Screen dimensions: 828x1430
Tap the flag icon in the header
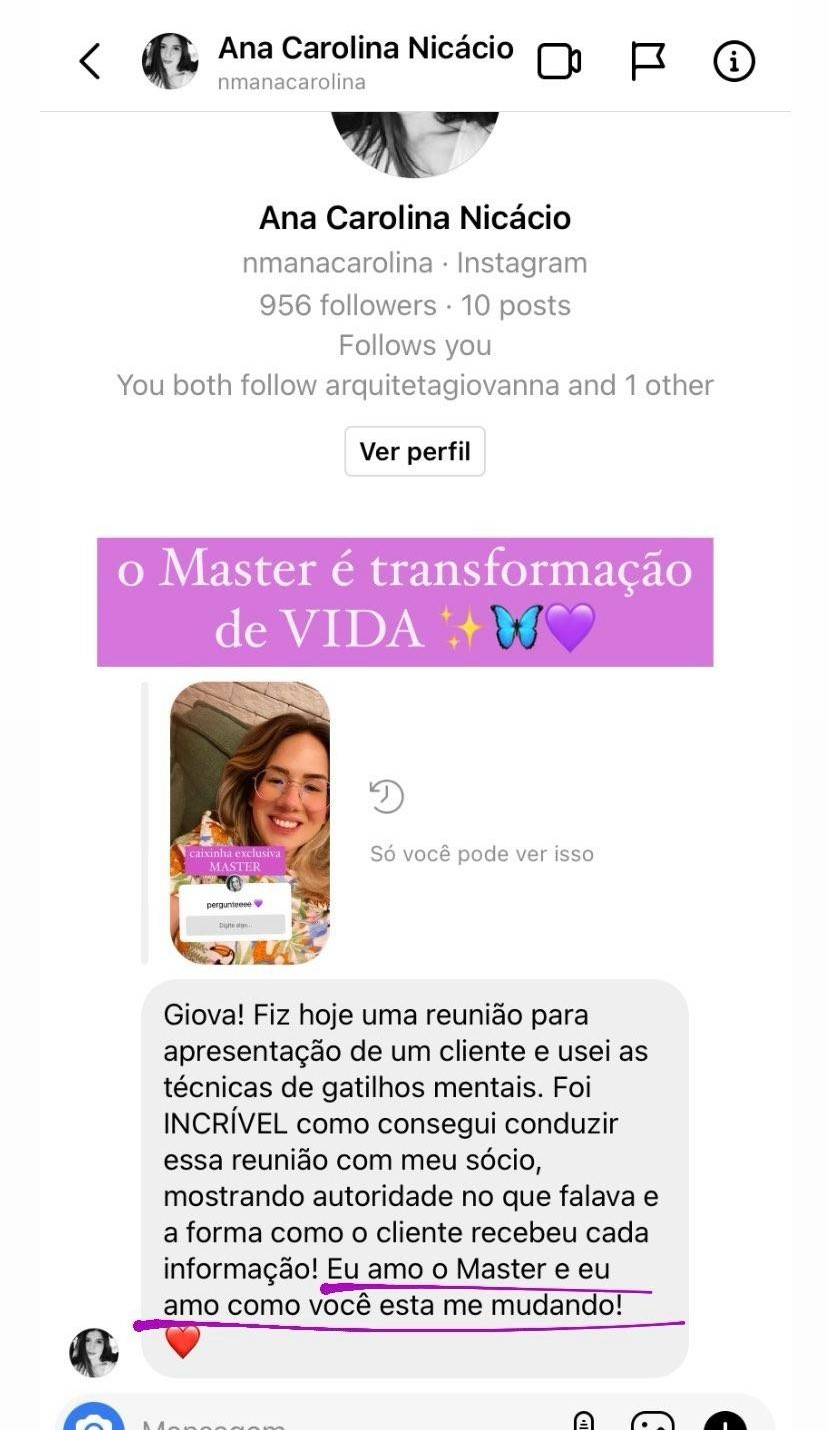[x=648, y=62]
